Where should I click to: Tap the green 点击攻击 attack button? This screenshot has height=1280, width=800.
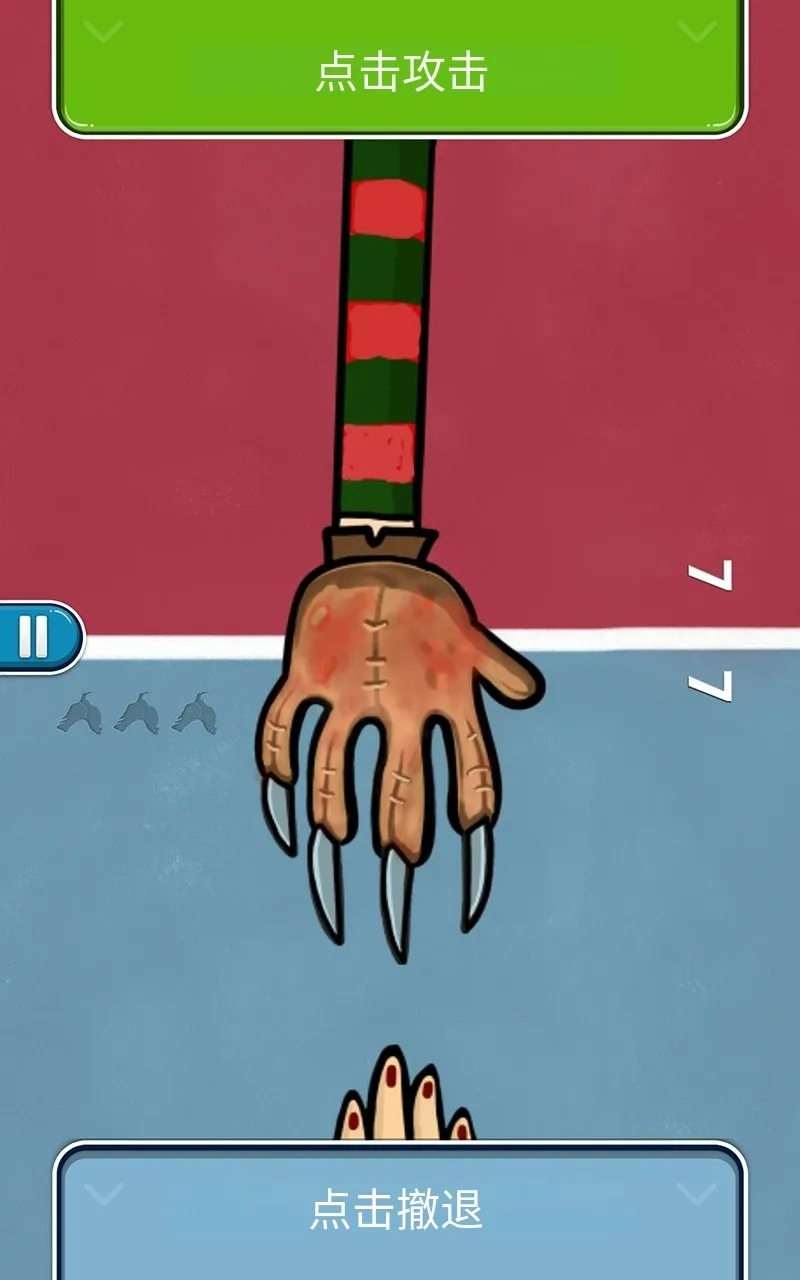[400, 68]
